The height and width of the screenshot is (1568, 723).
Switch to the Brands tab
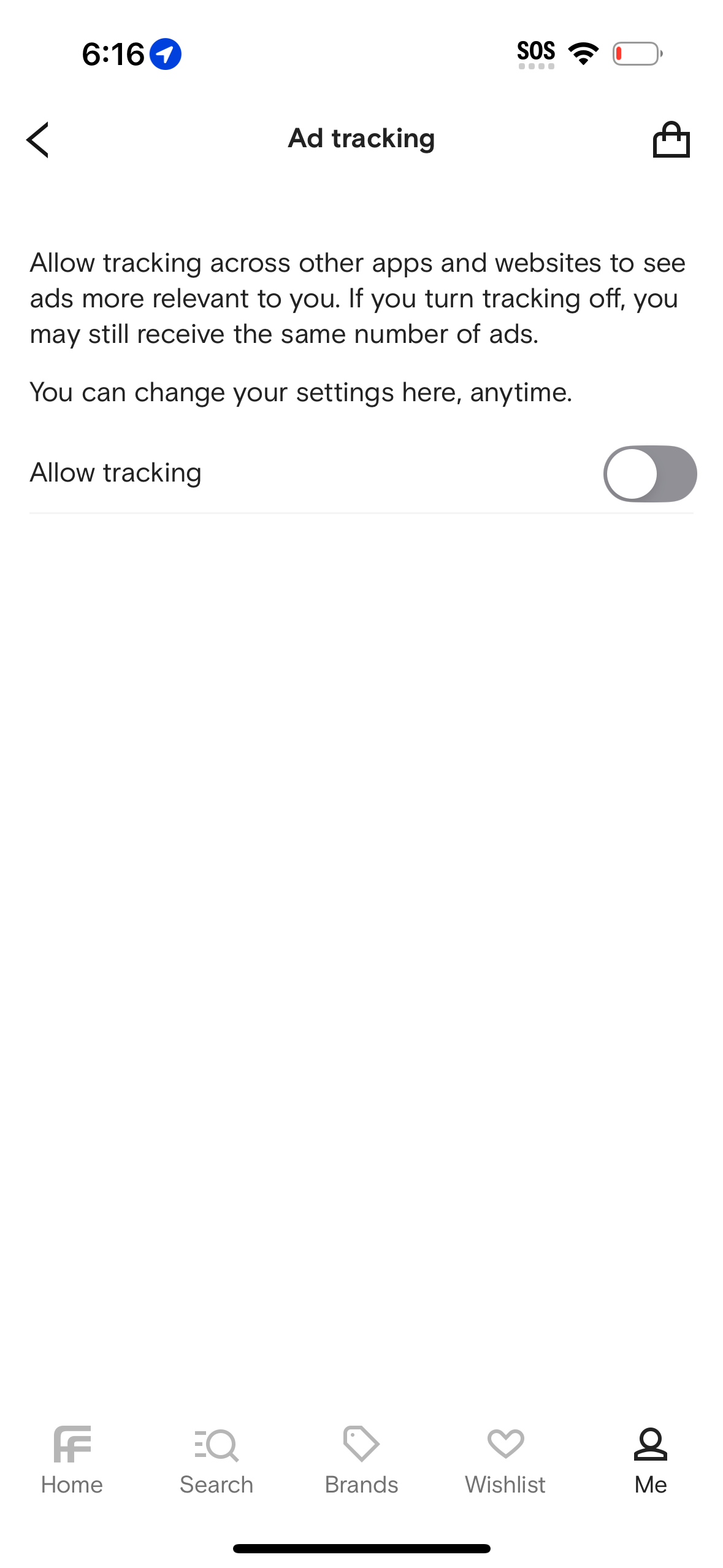[361, 1466]
